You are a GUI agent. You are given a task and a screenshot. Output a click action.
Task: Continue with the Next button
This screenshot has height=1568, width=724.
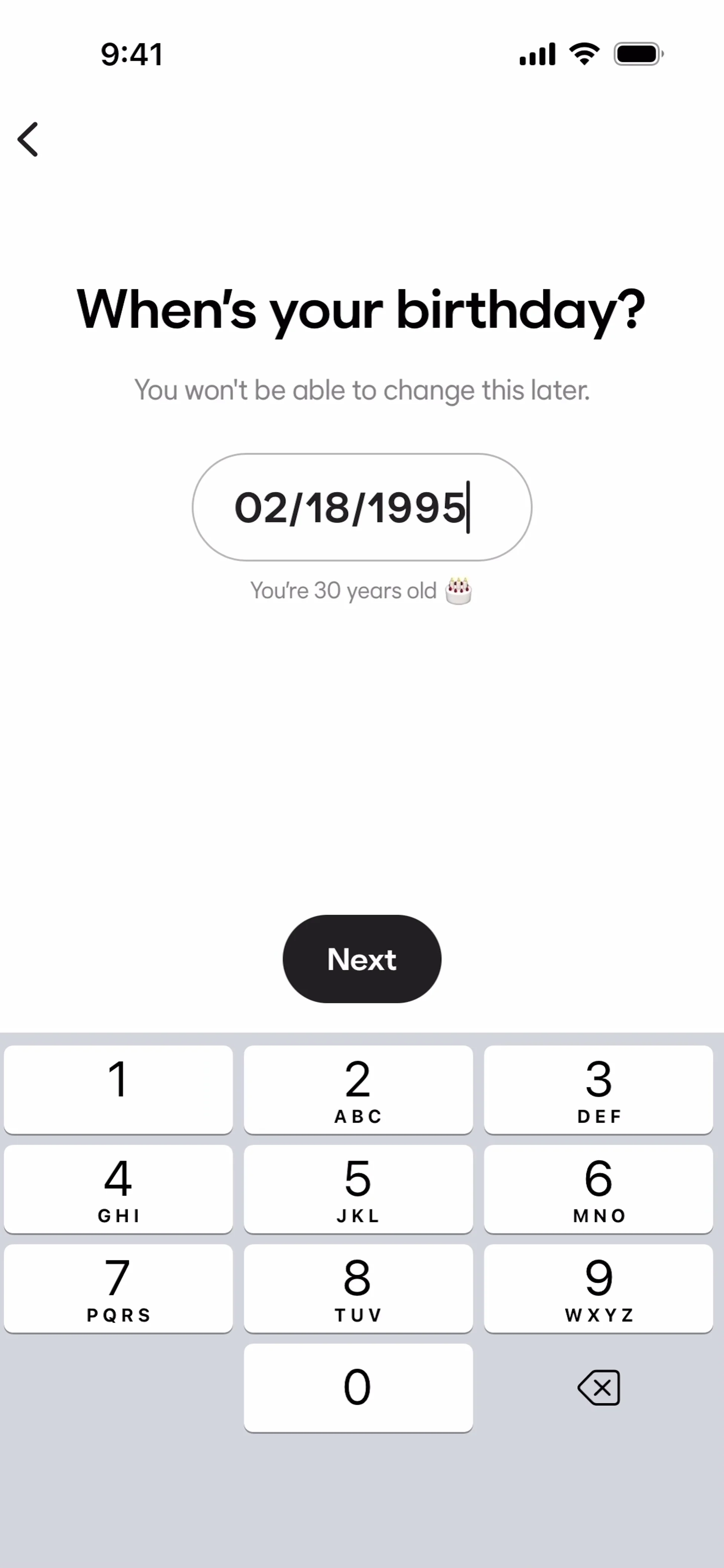click(362, 959)
